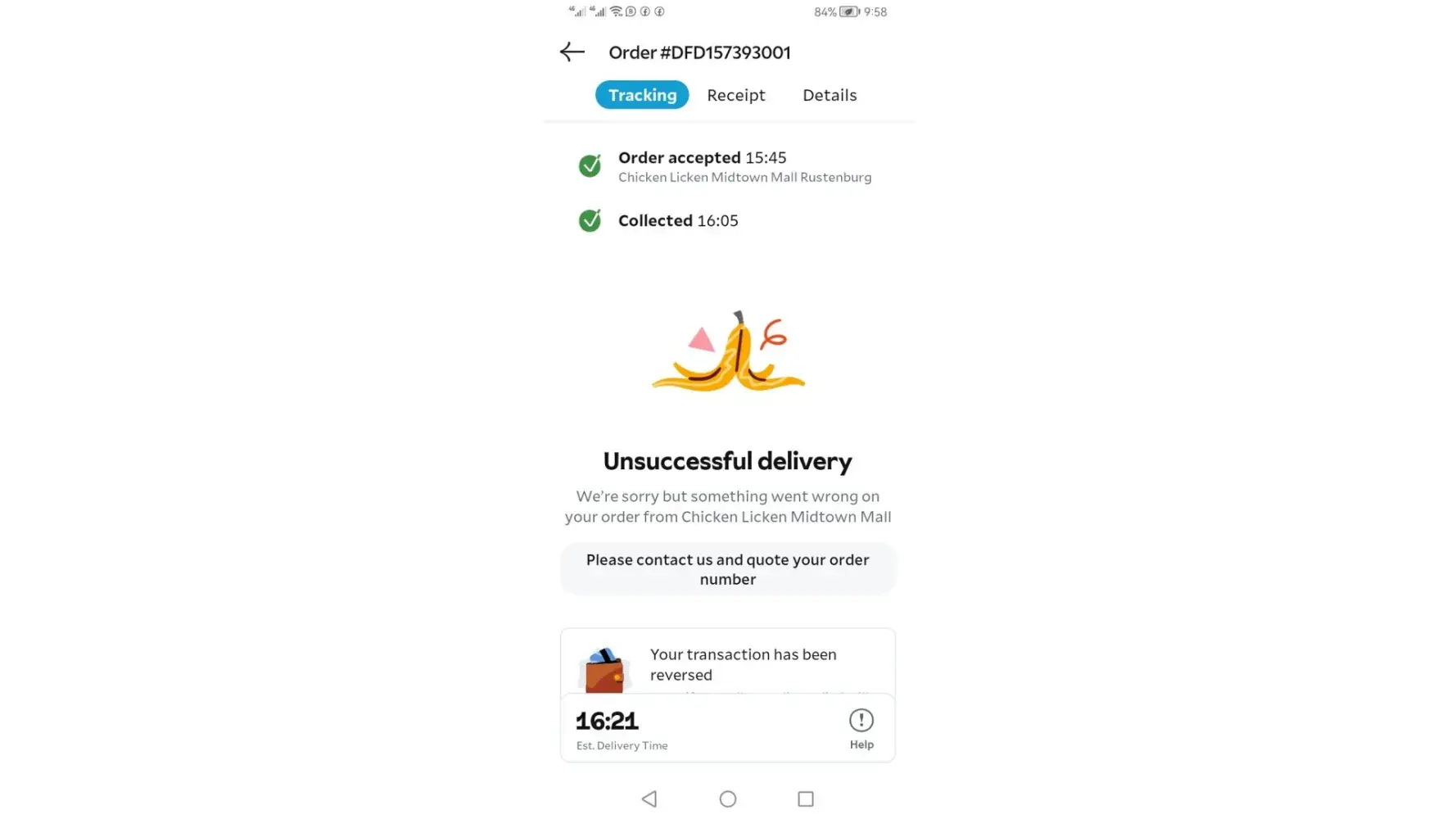Viewport: 1456px width, 819px height.
Task: Go back using the app bar arrow
Action: [572, 52]
